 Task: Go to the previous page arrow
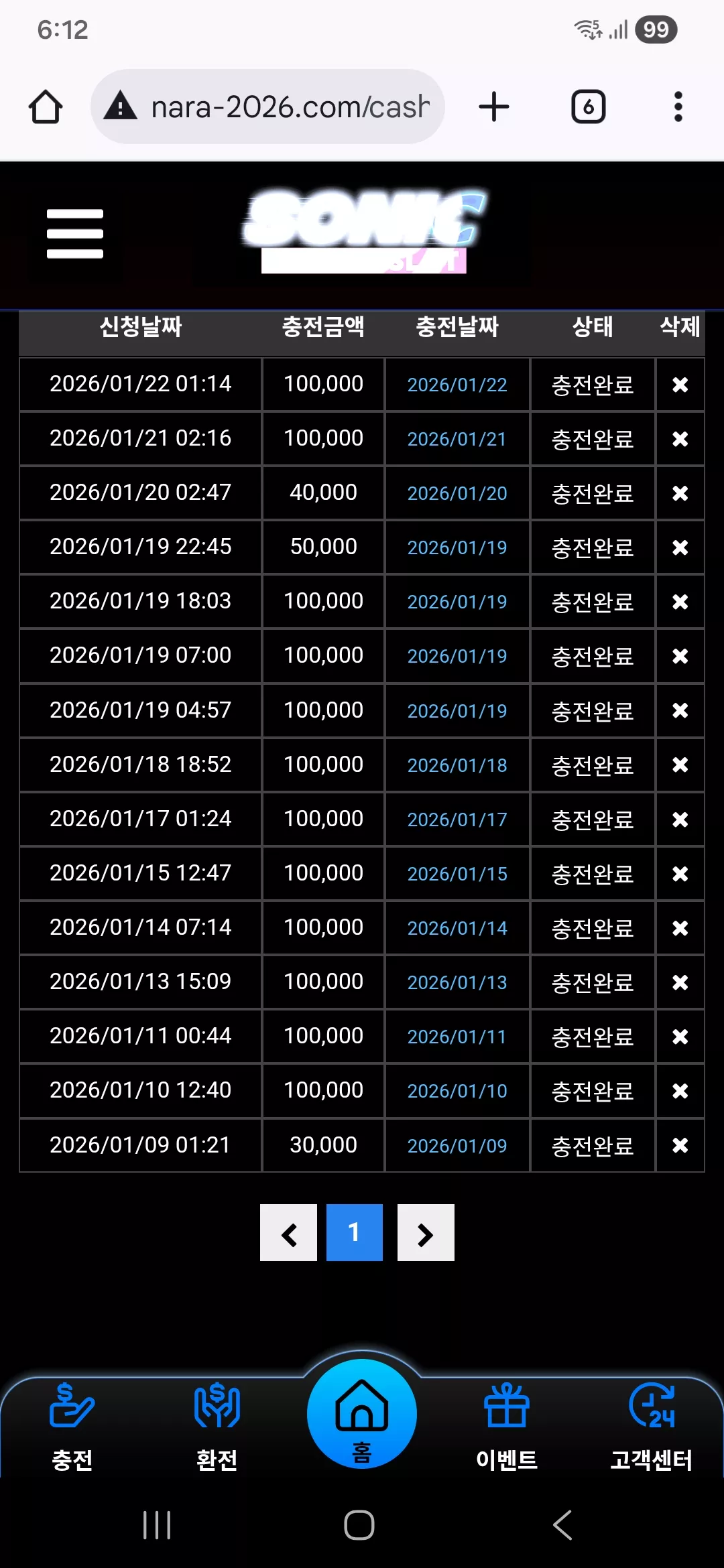(x=288, y=1233)
